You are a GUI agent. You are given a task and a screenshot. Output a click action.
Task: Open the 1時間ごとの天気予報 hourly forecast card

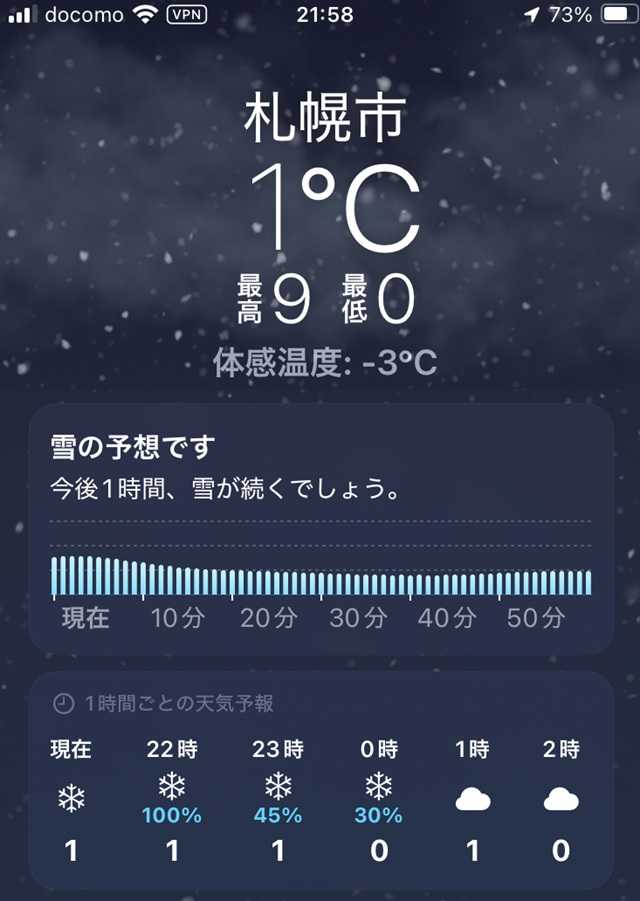point(320,703)
